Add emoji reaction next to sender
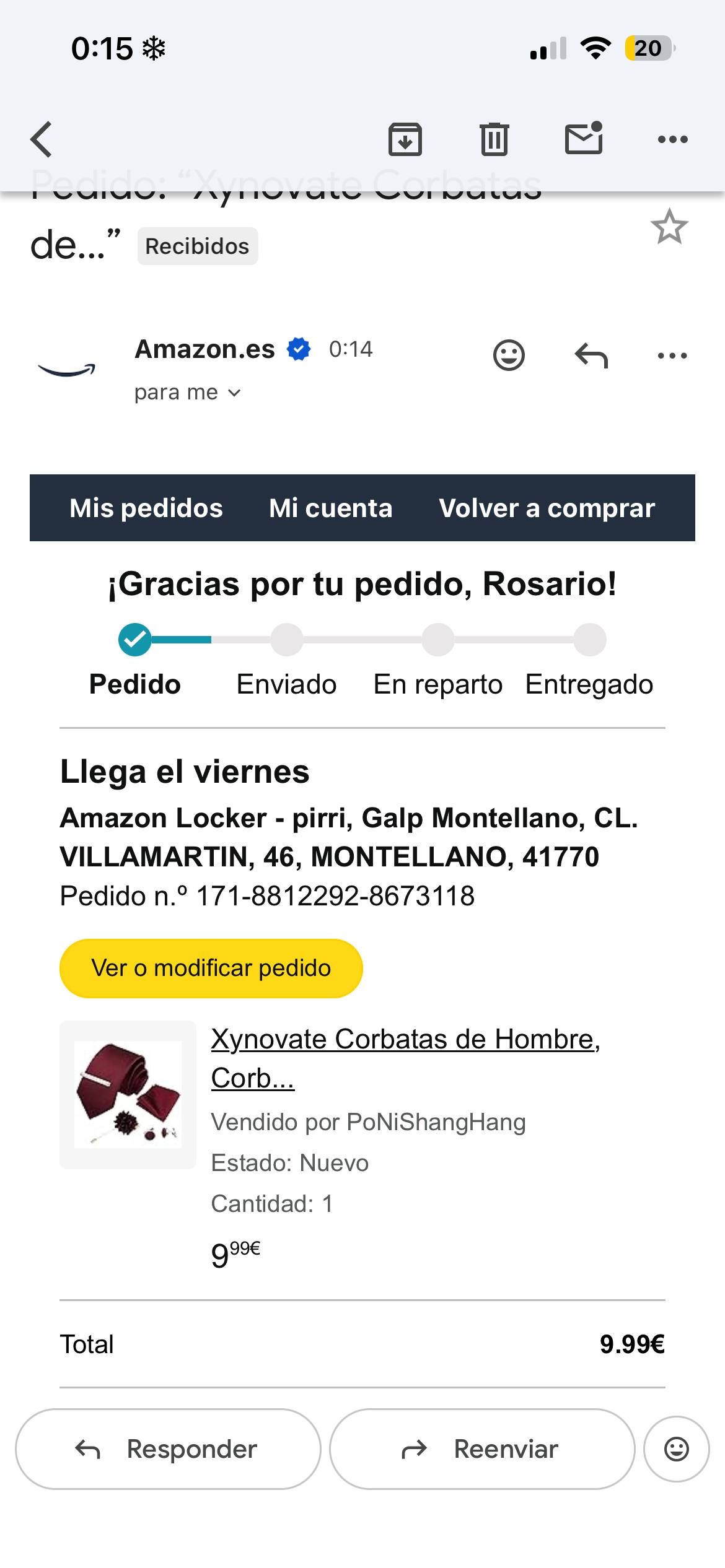 pyautogui.click(x=509, y=355)
